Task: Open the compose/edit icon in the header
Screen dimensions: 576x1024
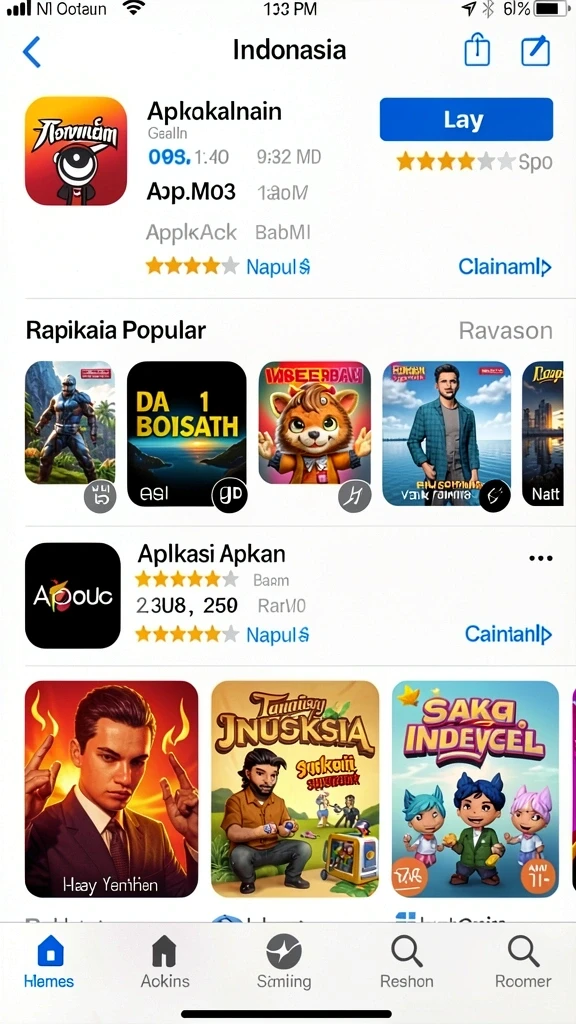Action: [x=536, y=51]
